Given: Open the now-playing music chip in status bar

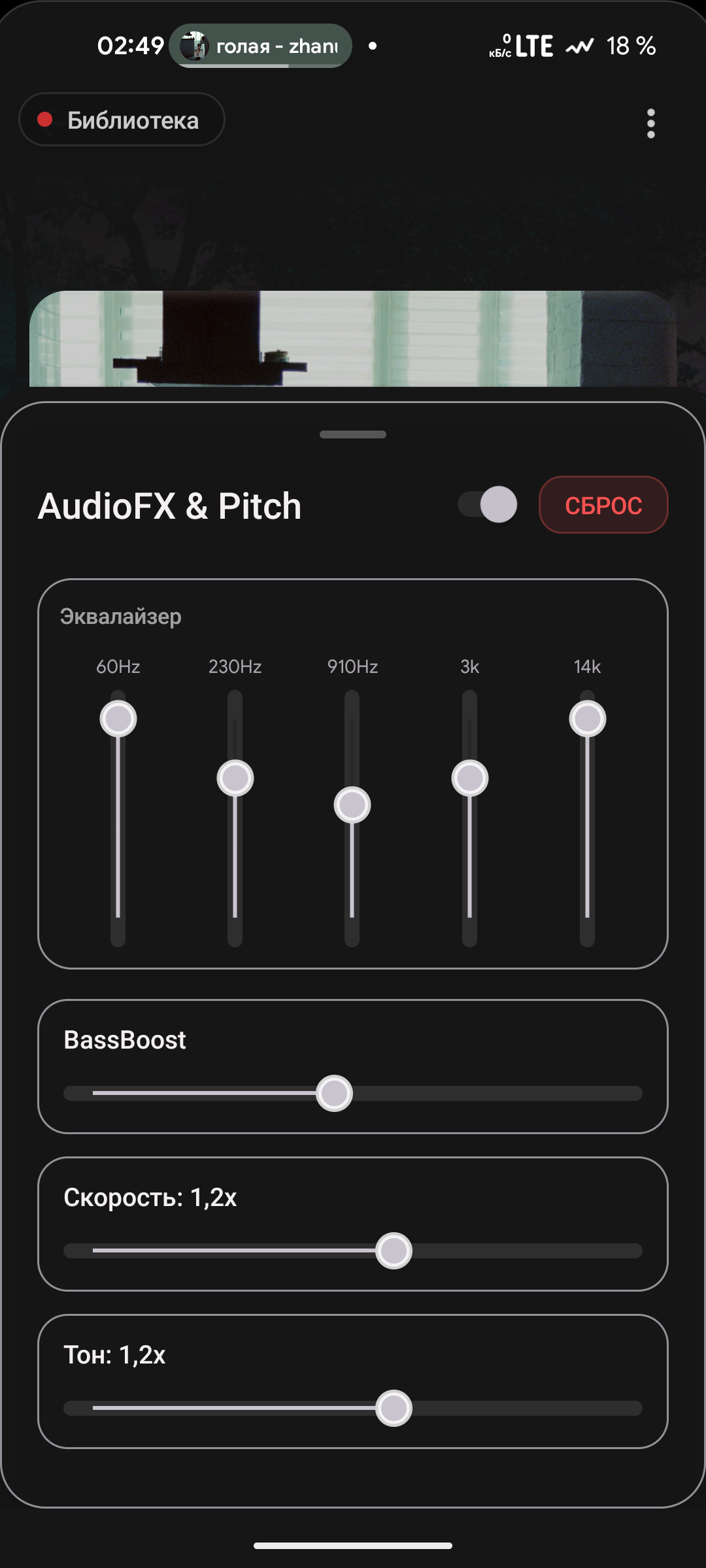Looking at the screenshot, I should click(x=260, y=46).
